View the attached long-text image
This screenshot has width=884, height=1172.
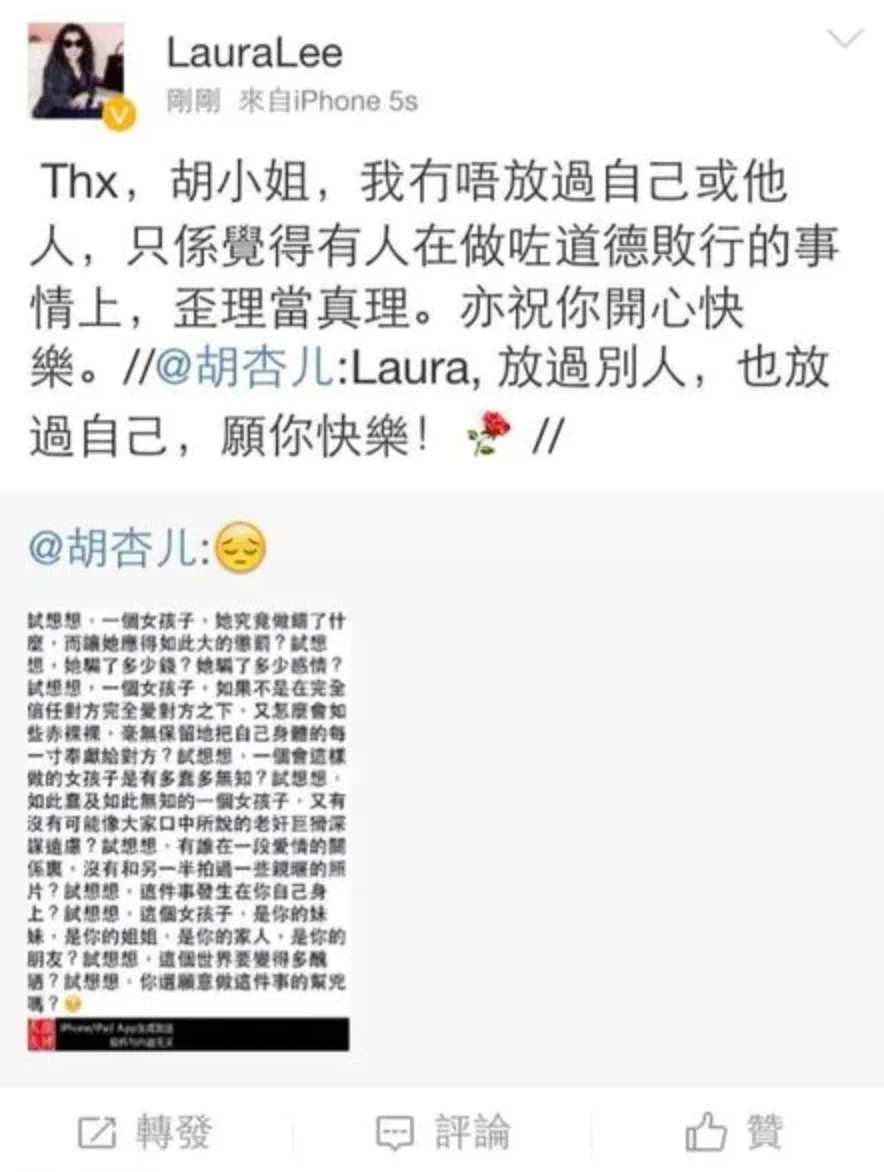188,828
